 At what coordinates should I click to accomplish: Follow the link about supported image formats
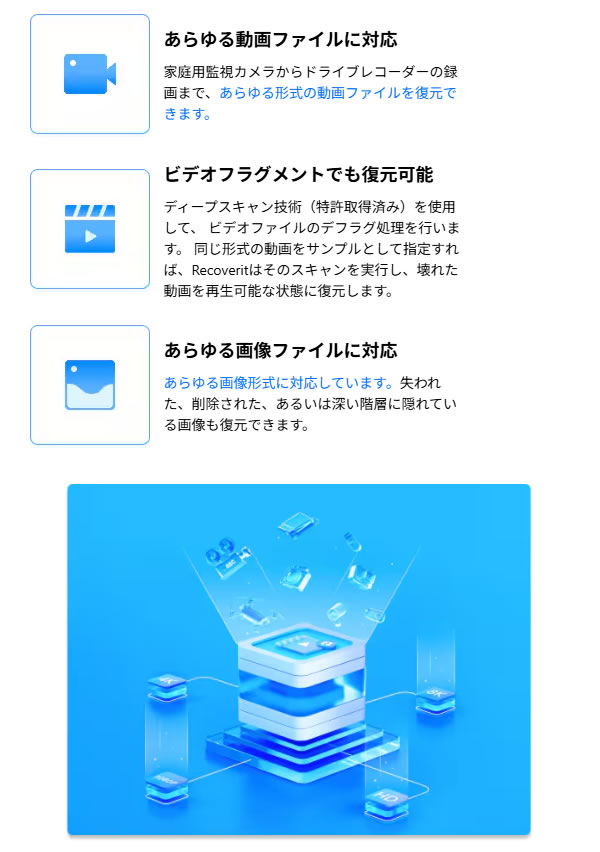[x=279, y=383]
